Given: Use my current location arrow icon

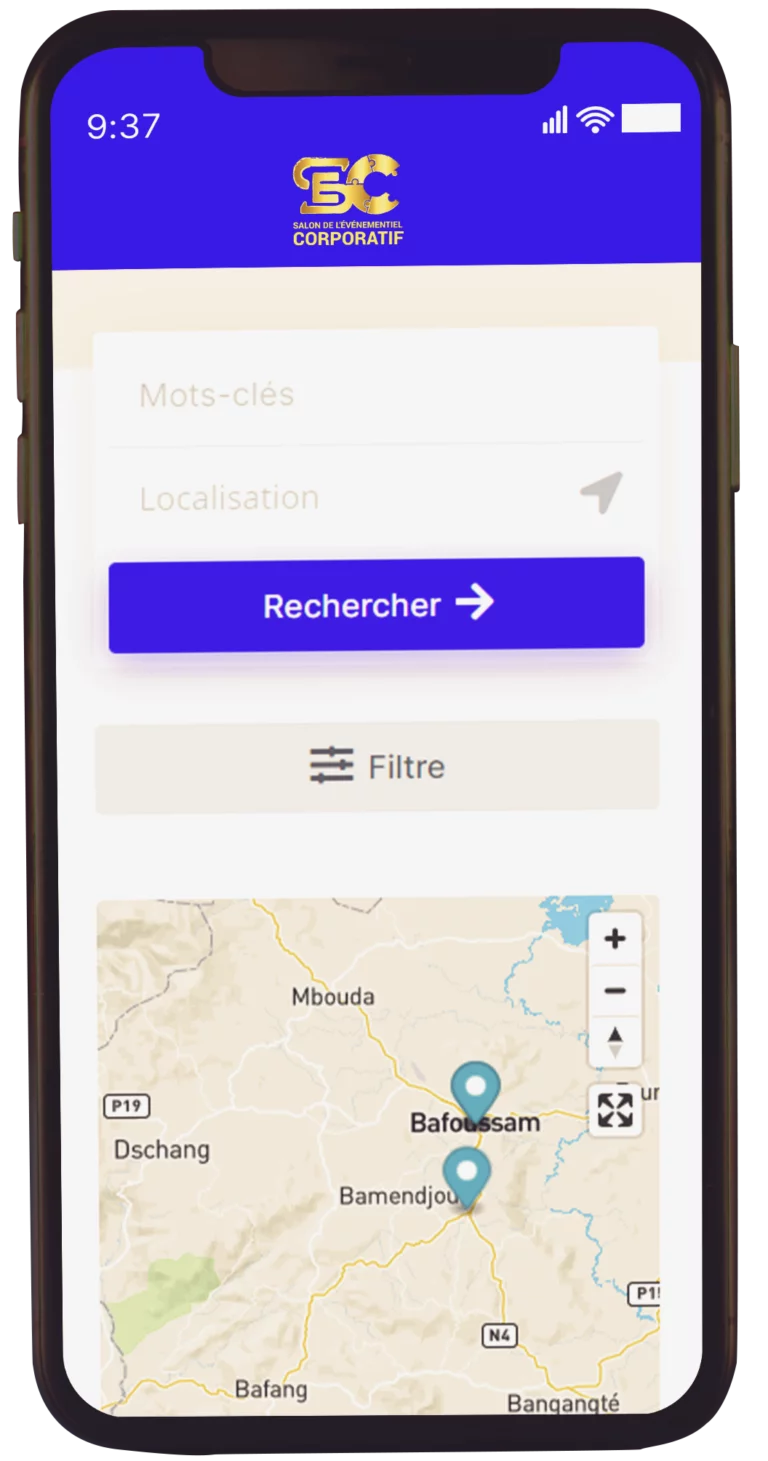Looking at the screenshot, I should [x=601, y=493].
